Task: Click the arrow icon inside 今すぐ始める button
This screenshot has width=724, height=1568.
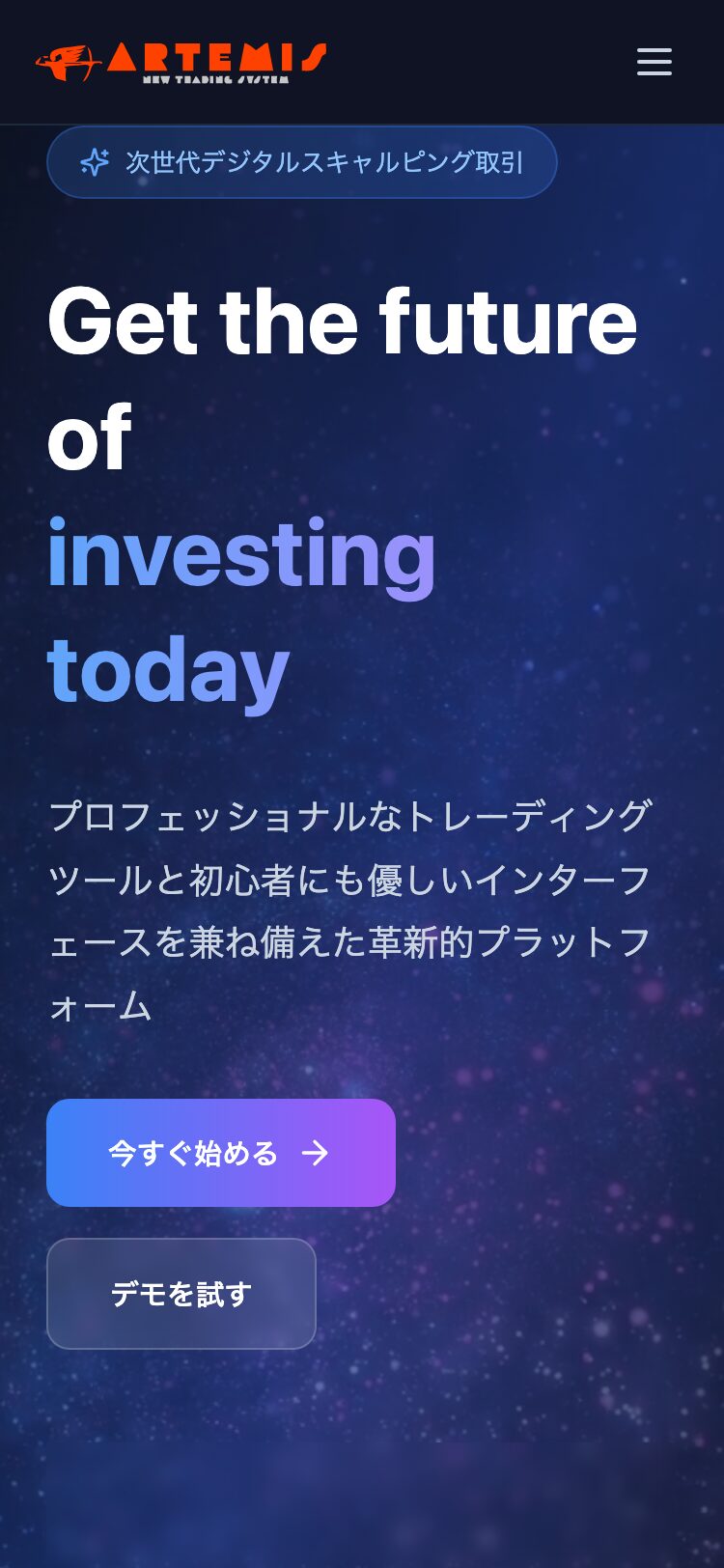Action: tap(316, 1153)
